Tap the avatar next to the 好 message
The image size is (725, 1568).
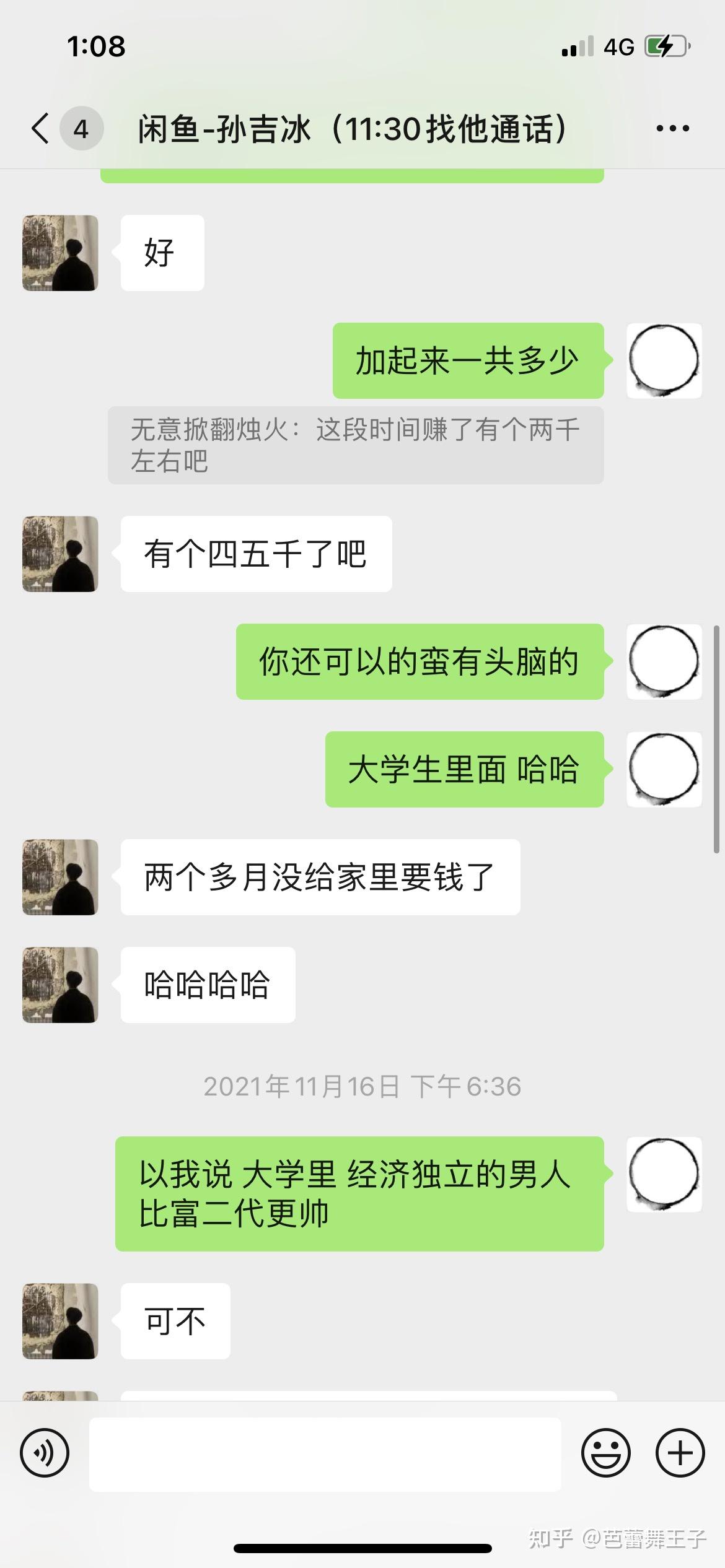pos(59,253)
